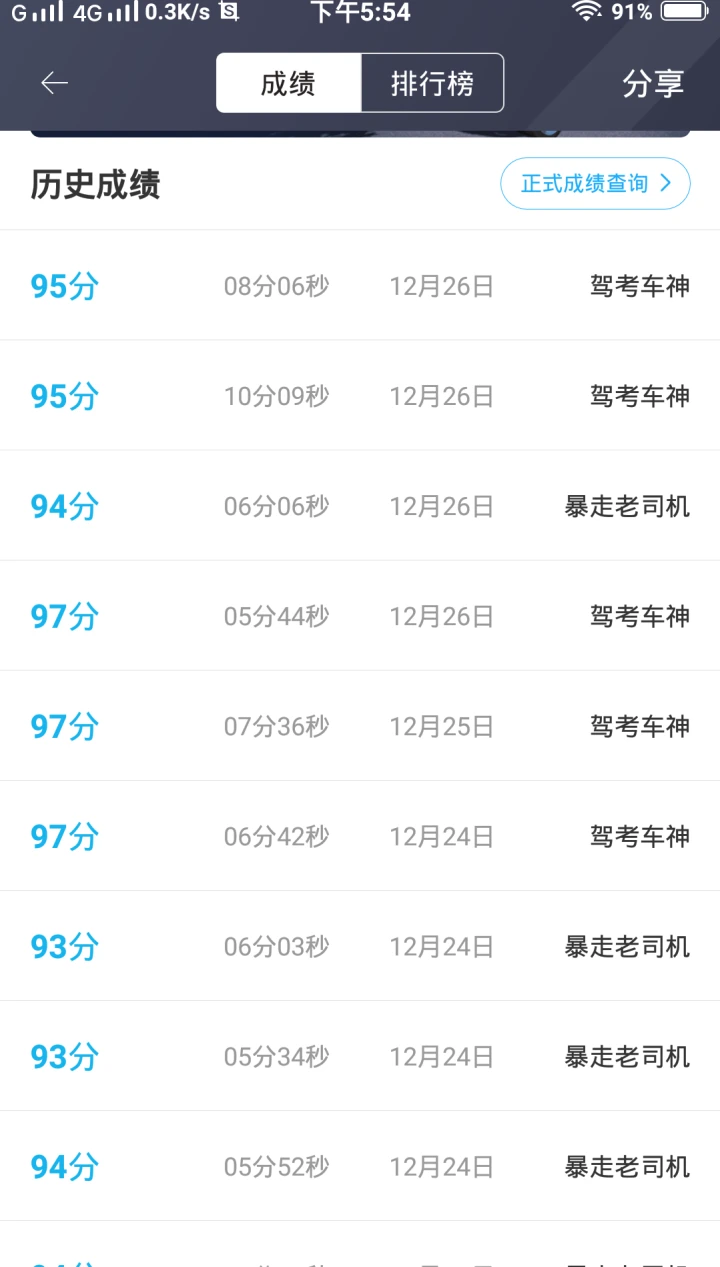Open 正式成绩查询 link
The width and height of the screenshot is (720, 1267).
point(595,183)
